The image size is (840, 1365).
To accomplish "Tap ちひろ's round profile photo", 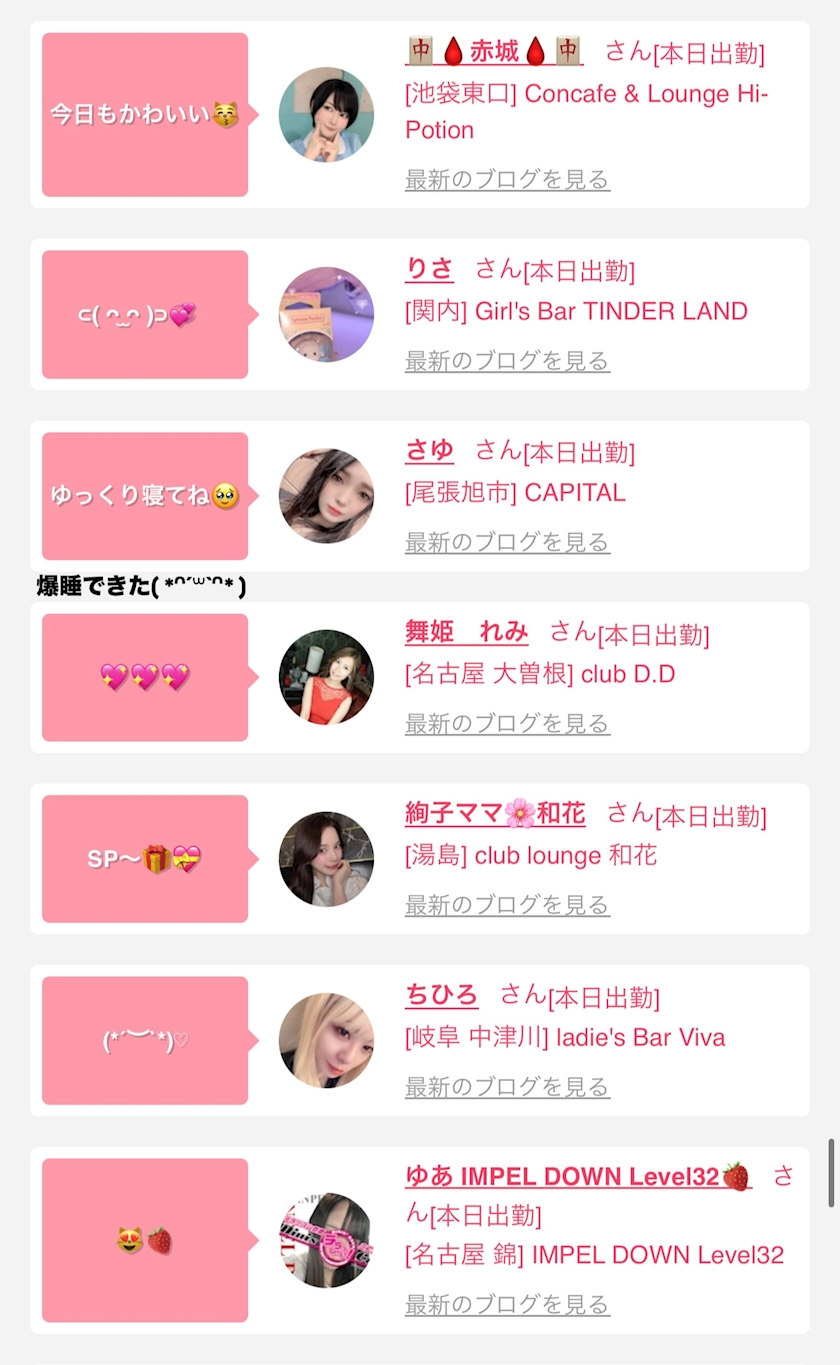I will coord(326,1041).
